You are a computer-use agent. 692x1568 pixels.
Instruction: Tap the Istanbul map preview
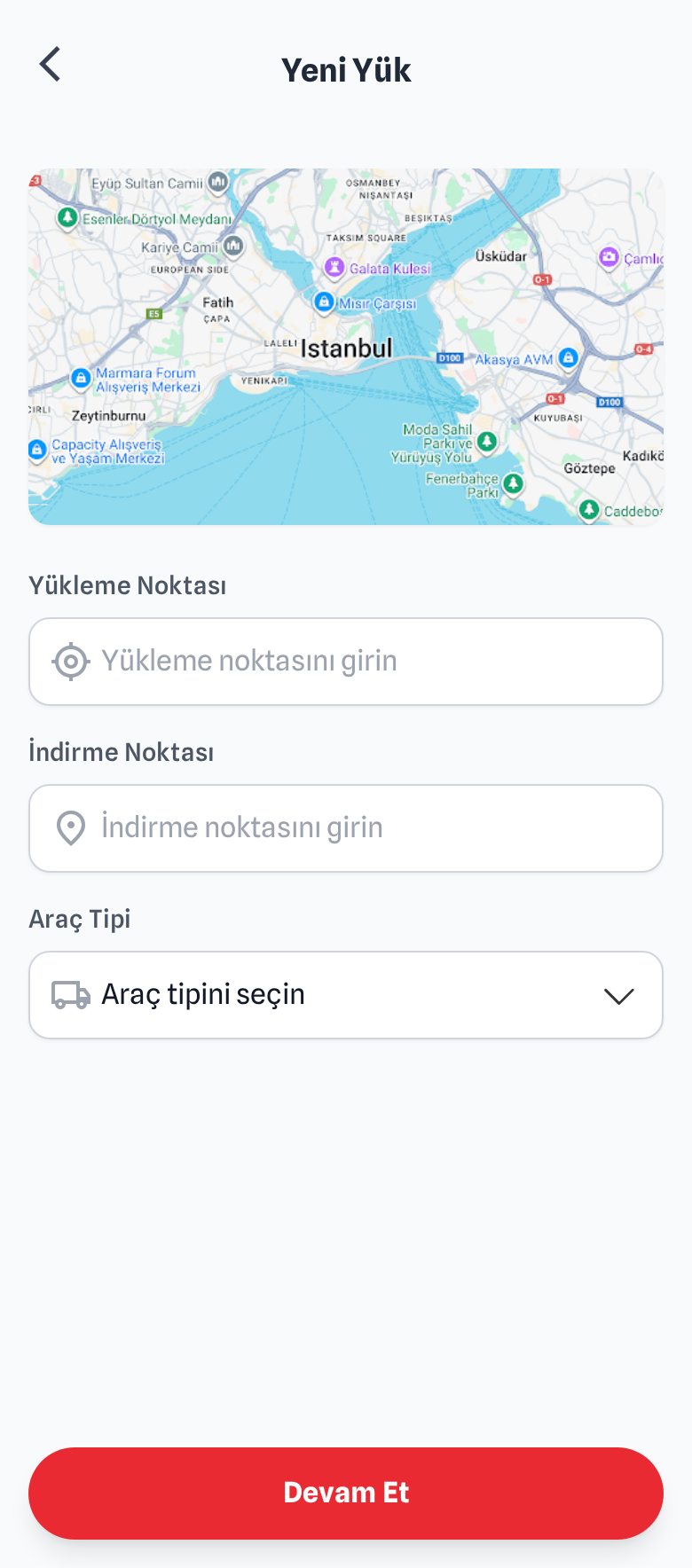tap(346, 346)
